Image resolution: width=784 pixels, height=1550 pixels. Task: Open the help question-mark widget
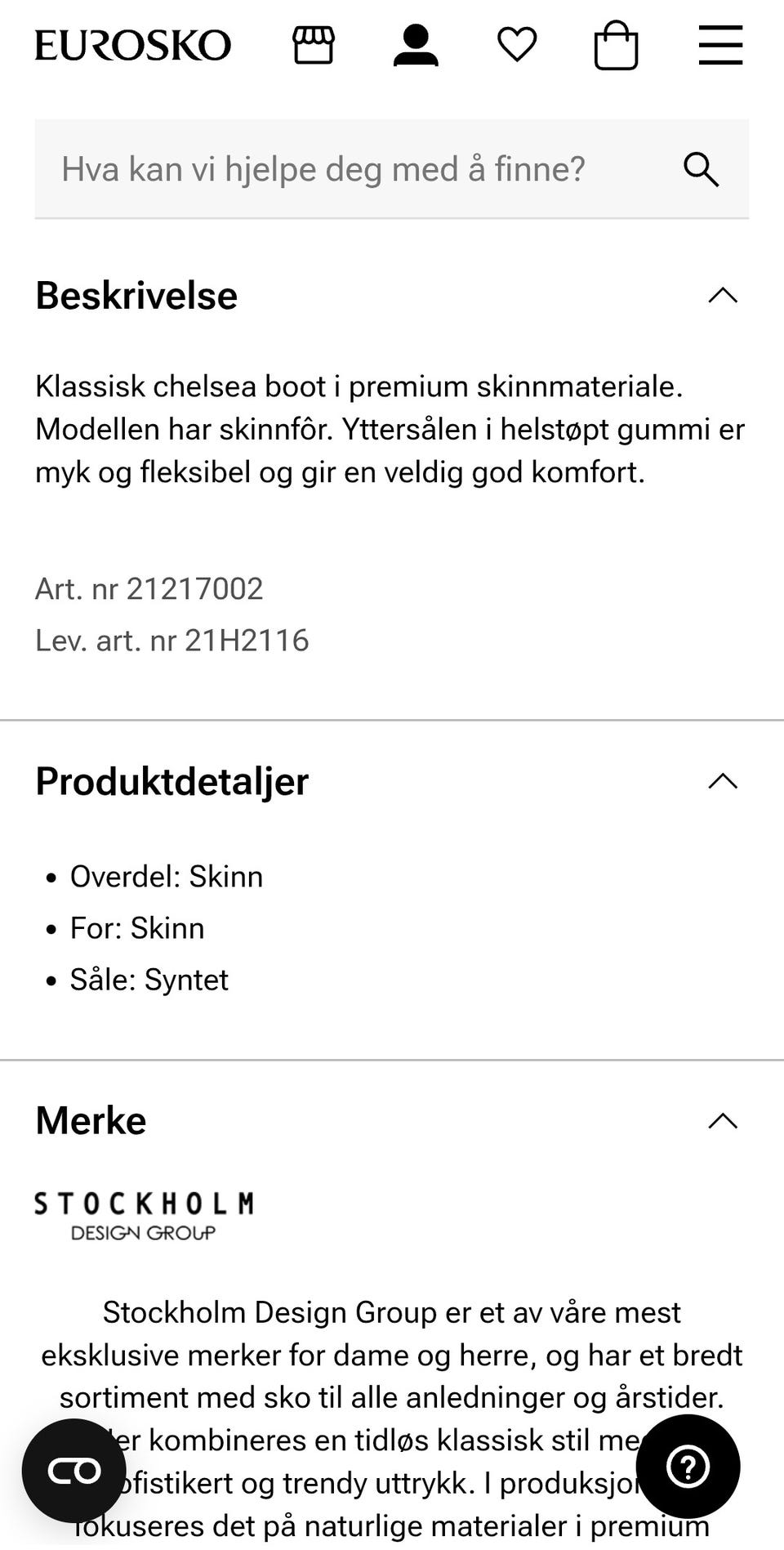point(688,1467)
